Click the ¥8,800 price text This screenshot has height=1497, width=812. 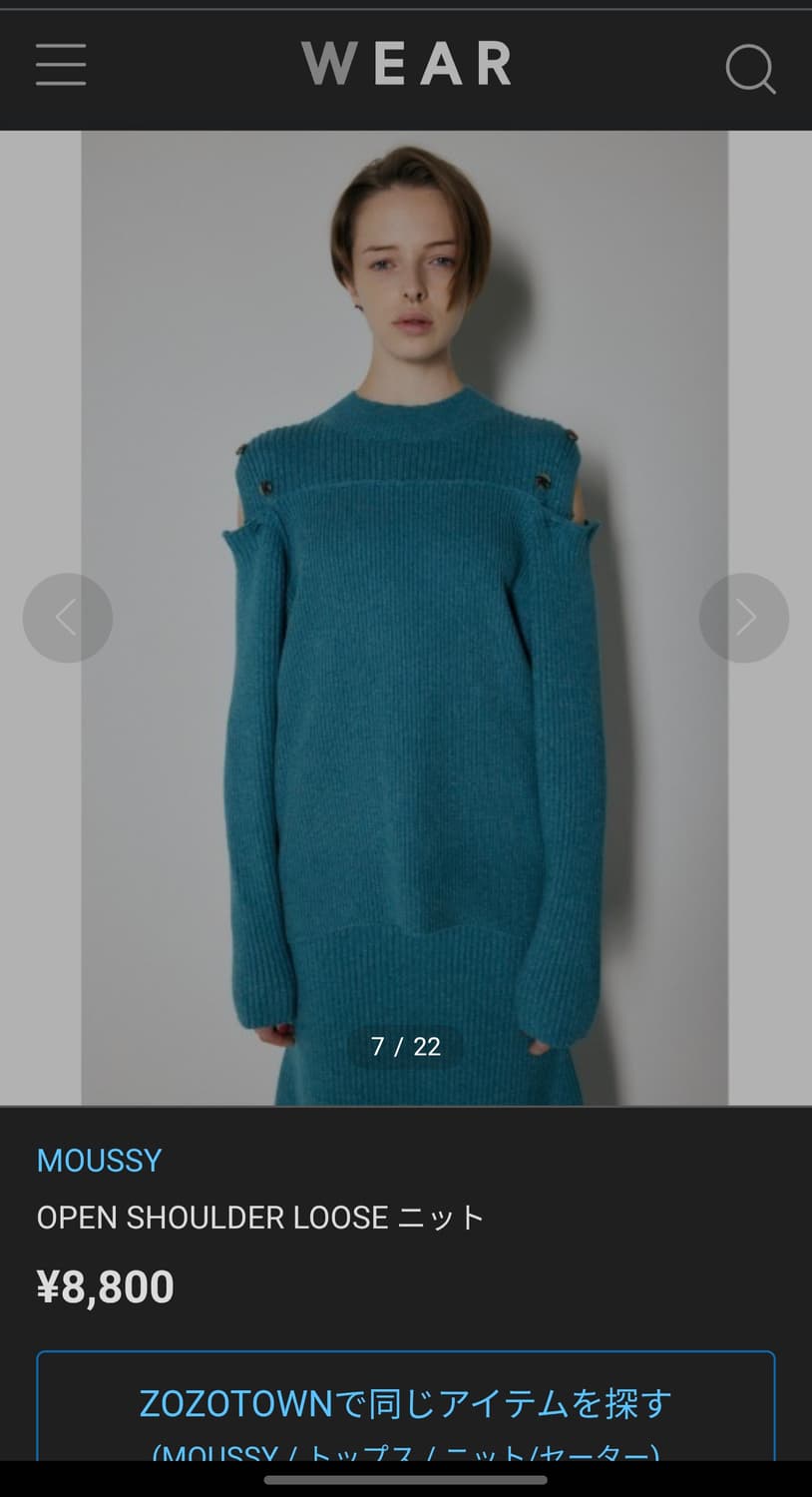[107, 1286]
